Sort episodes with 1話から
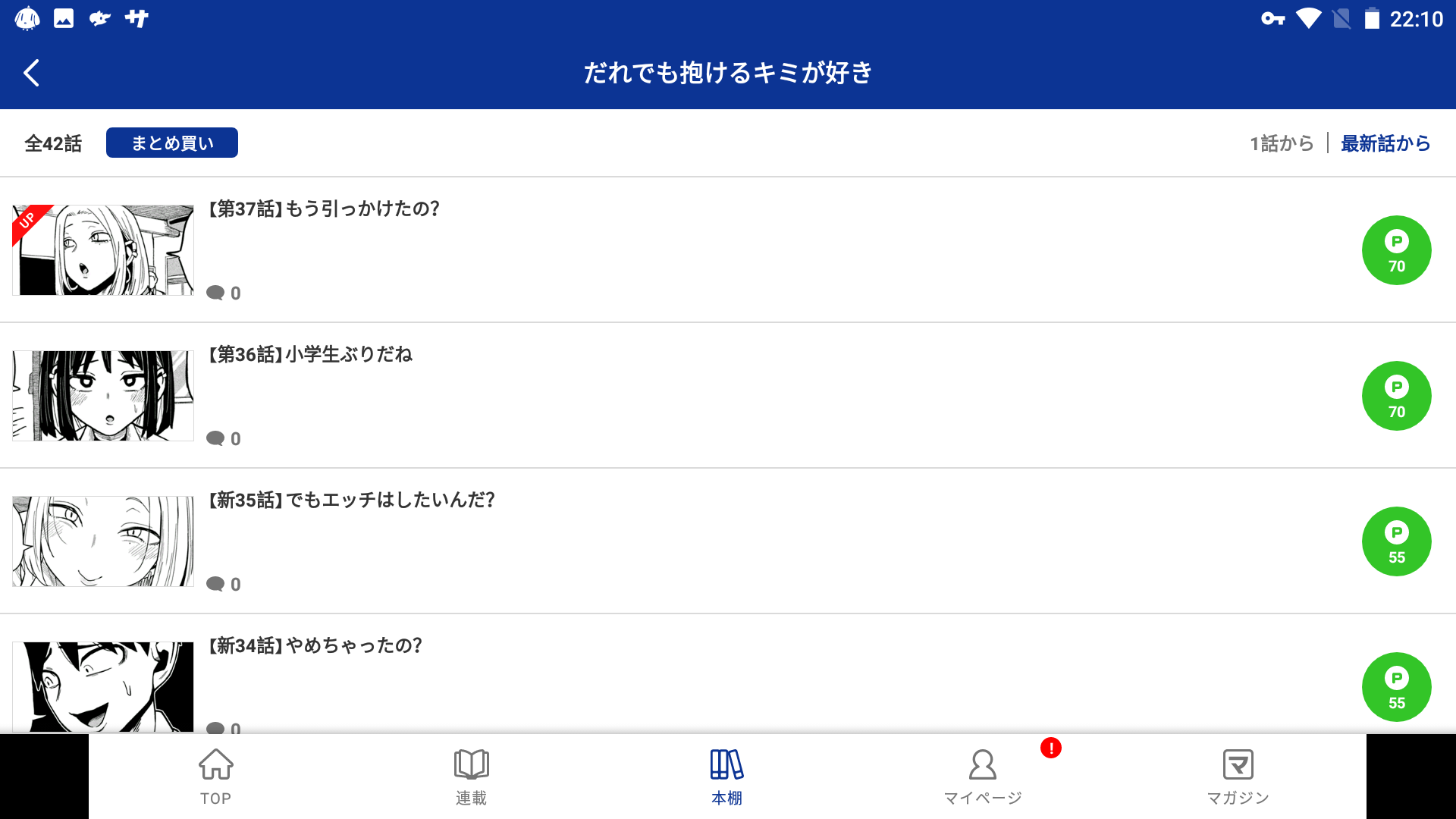The image size is (1456, 819). point(1282,143)
